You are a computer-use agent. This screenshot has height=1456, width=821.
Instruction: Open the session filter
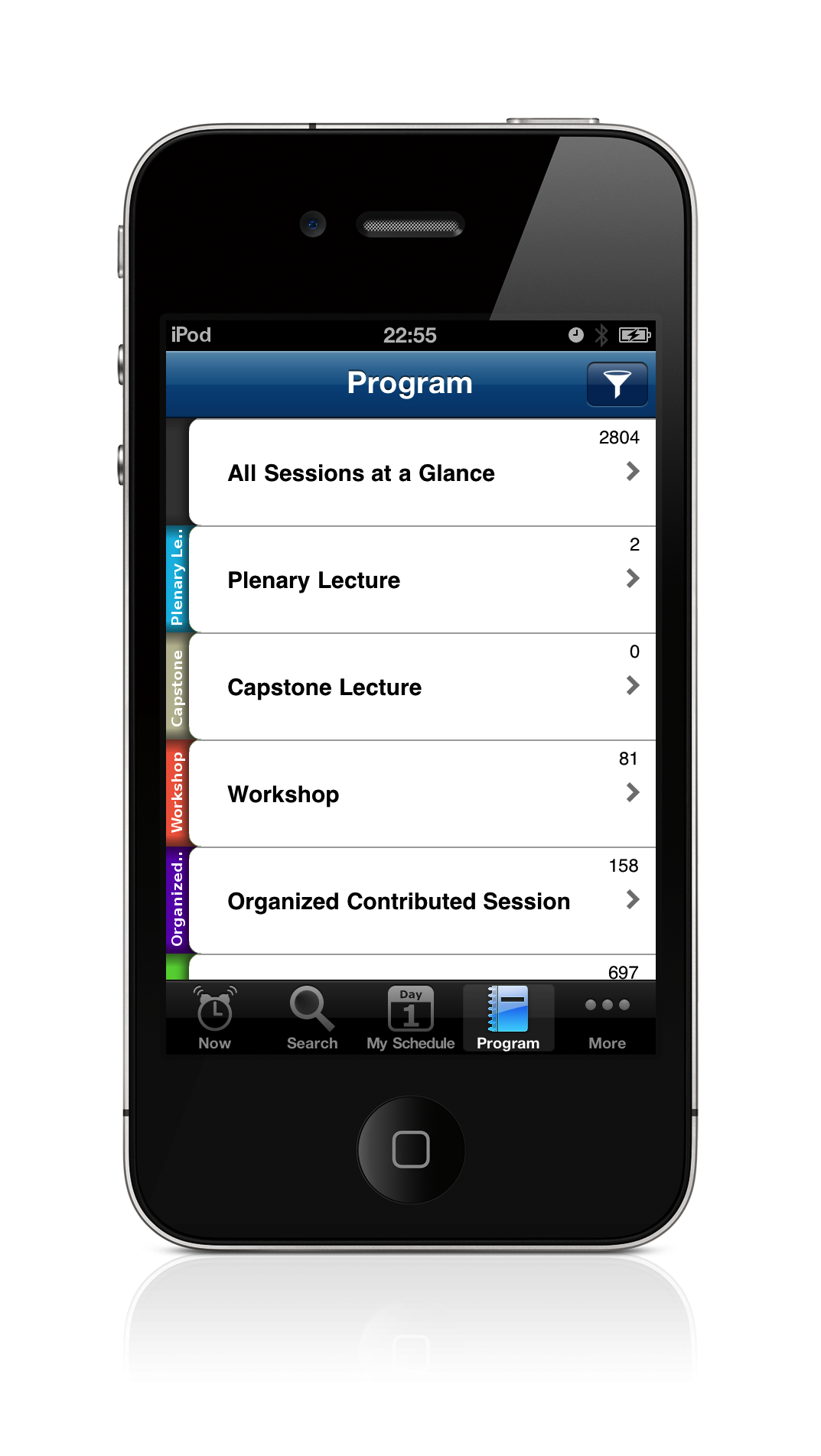click(x=617, y=384)
